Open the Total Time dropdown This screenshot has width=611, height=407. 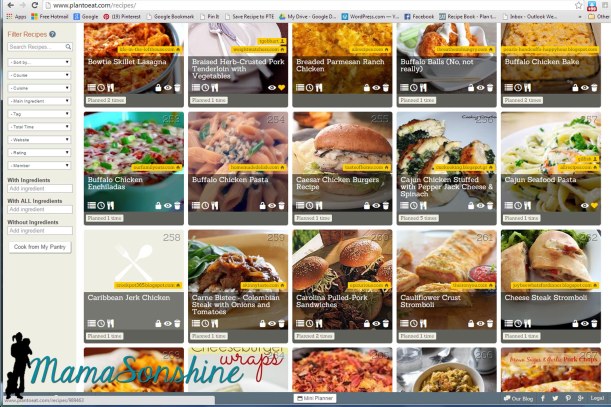click(39, 128)
